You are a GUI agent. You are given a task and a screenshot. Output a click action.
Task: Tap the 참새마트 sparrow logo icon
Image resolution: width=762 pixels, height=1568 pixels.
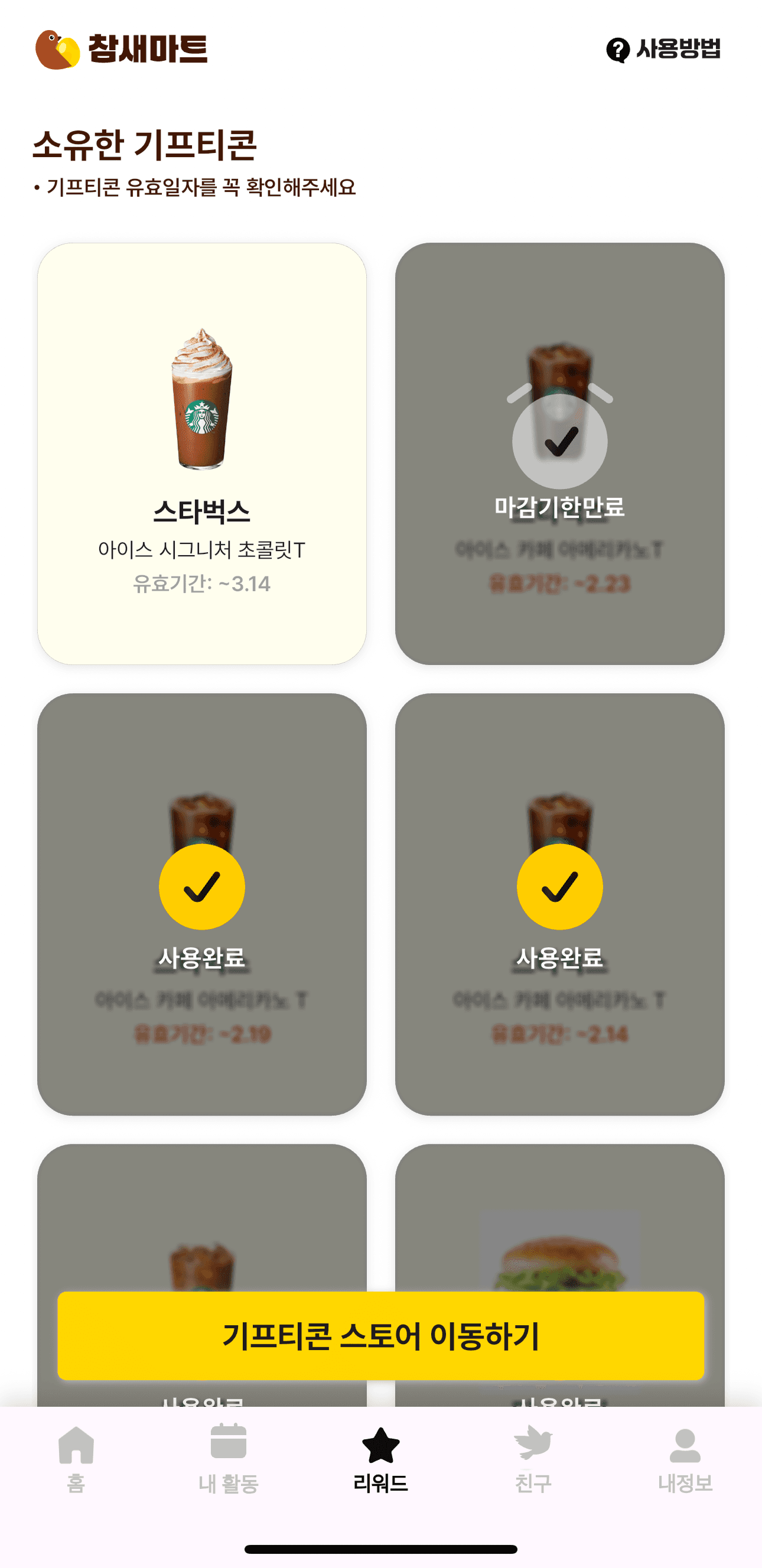click(x=58, y=50)
